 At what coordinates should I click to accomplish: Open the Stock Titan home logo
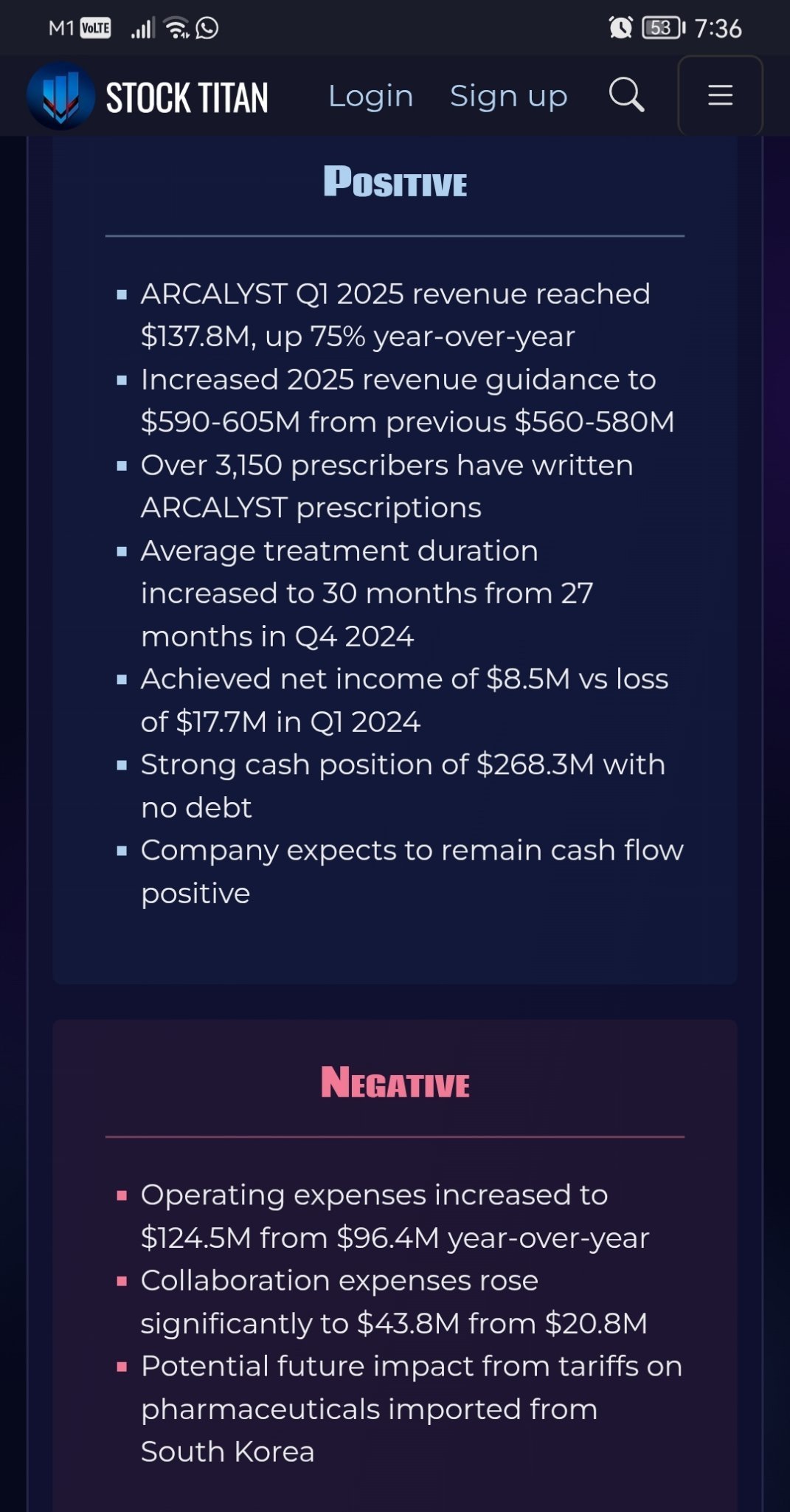pyautogui.click(x=148, y=97)
